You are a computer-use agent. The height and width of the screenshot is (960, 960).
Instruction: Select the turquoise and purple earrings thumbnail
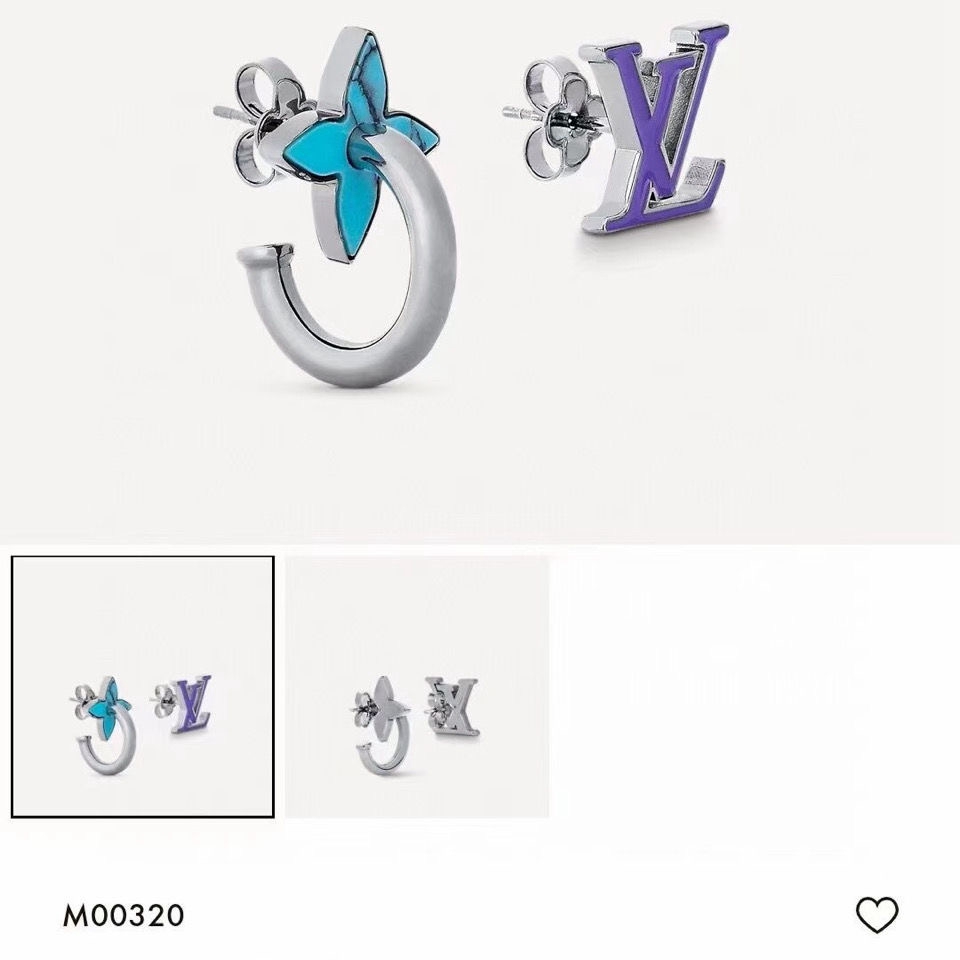(x=142, y=687)
